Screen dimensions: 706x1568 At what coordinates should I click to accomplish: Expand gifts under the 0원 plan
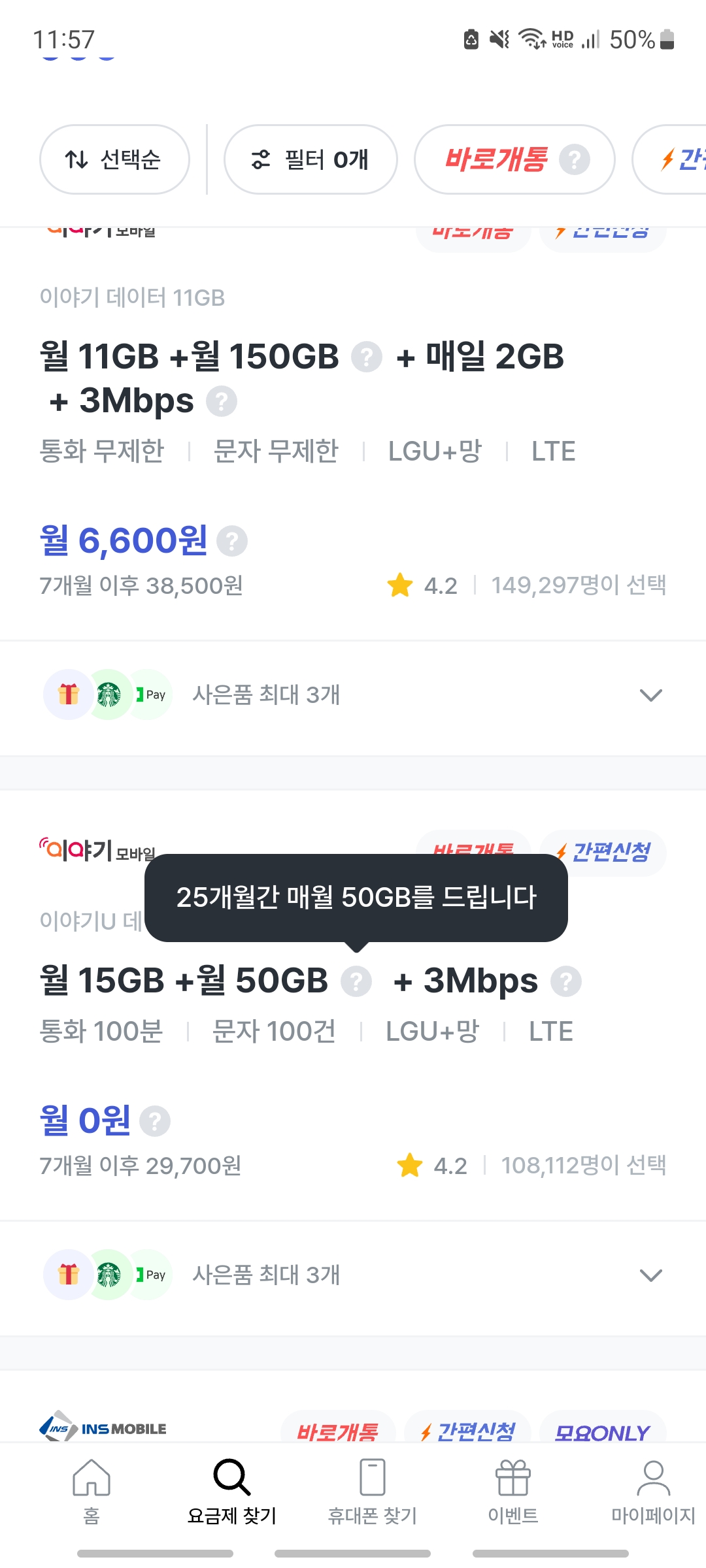click(353, 1275)
